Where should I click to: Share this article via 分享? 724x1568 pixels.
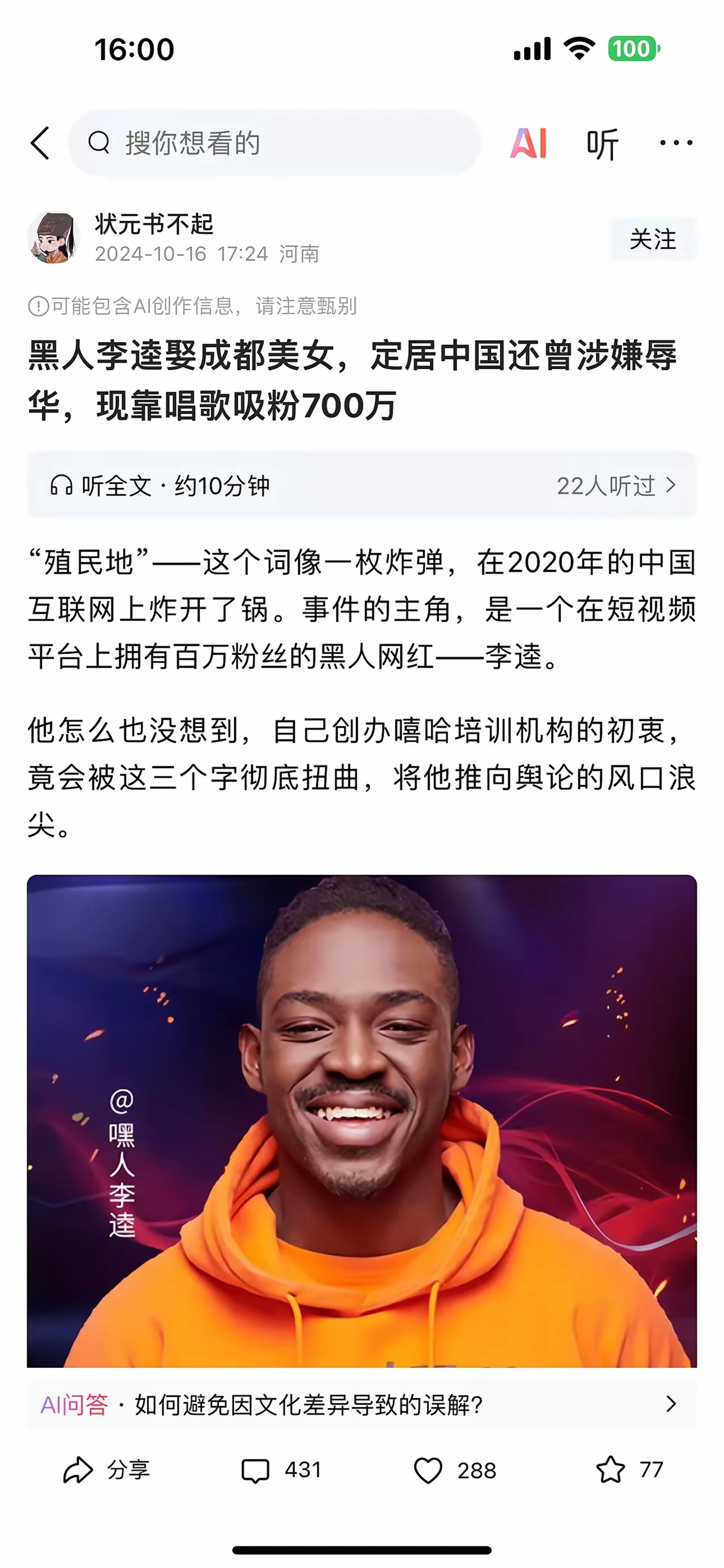pos(107,1470)
